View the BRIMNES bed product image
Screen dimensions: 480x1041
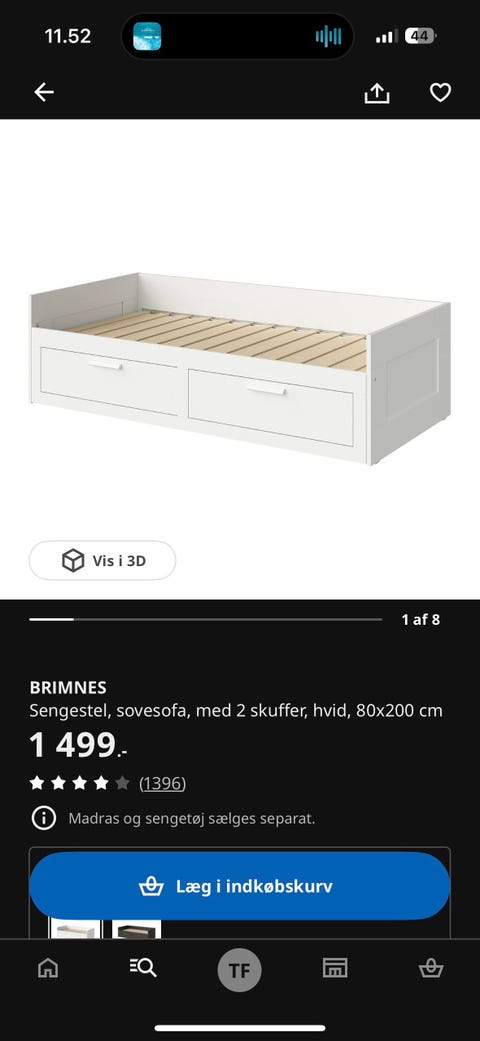point(240,368)
